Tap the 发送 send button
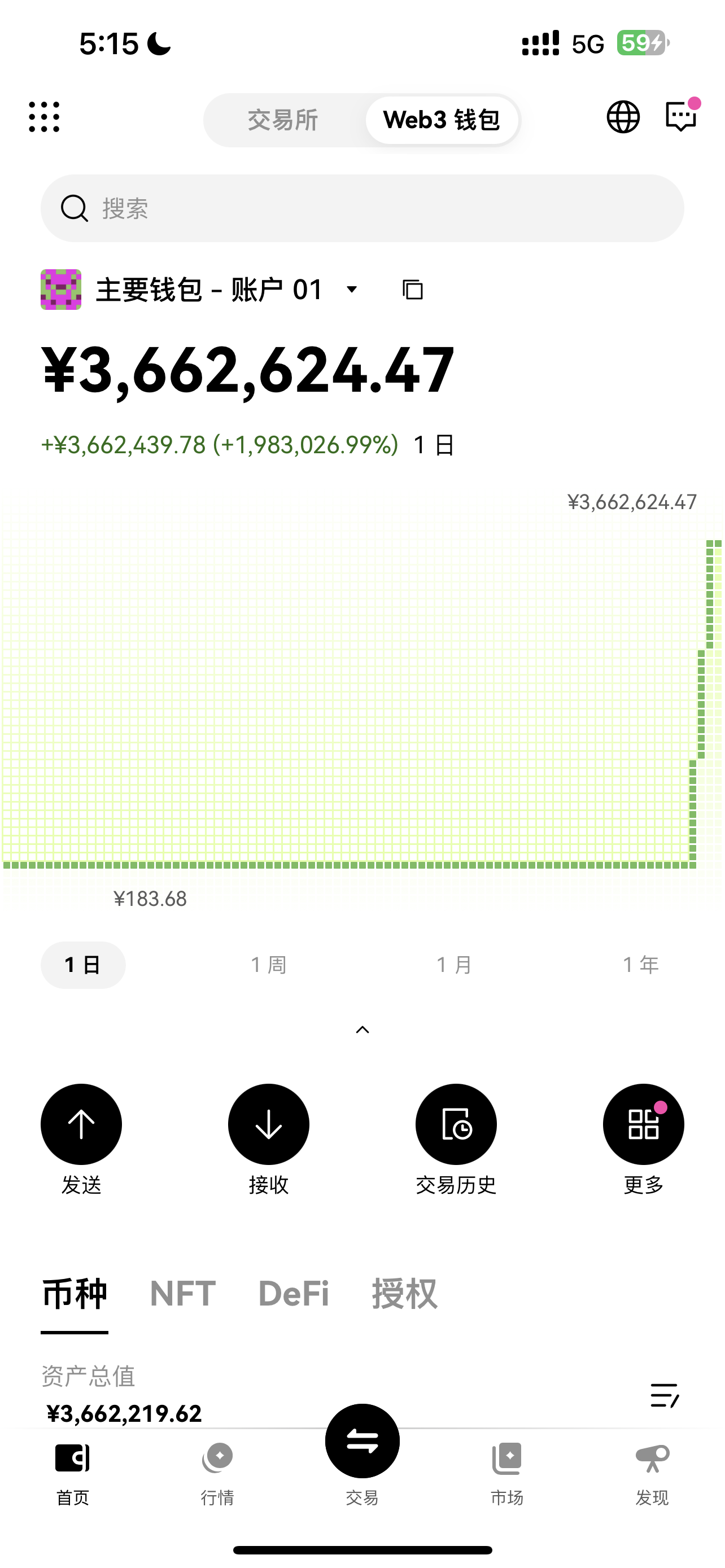The image size is (725, 1568). (81, 1124)
